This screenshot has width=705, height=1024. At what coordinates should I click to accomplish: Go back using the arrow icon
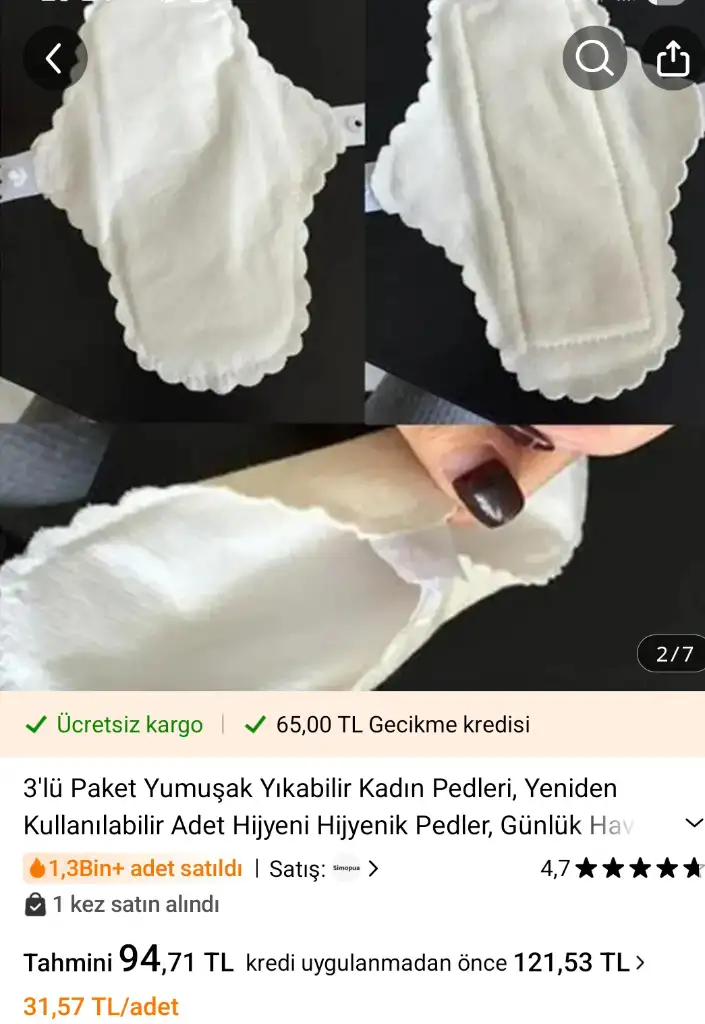coord(55,59)
